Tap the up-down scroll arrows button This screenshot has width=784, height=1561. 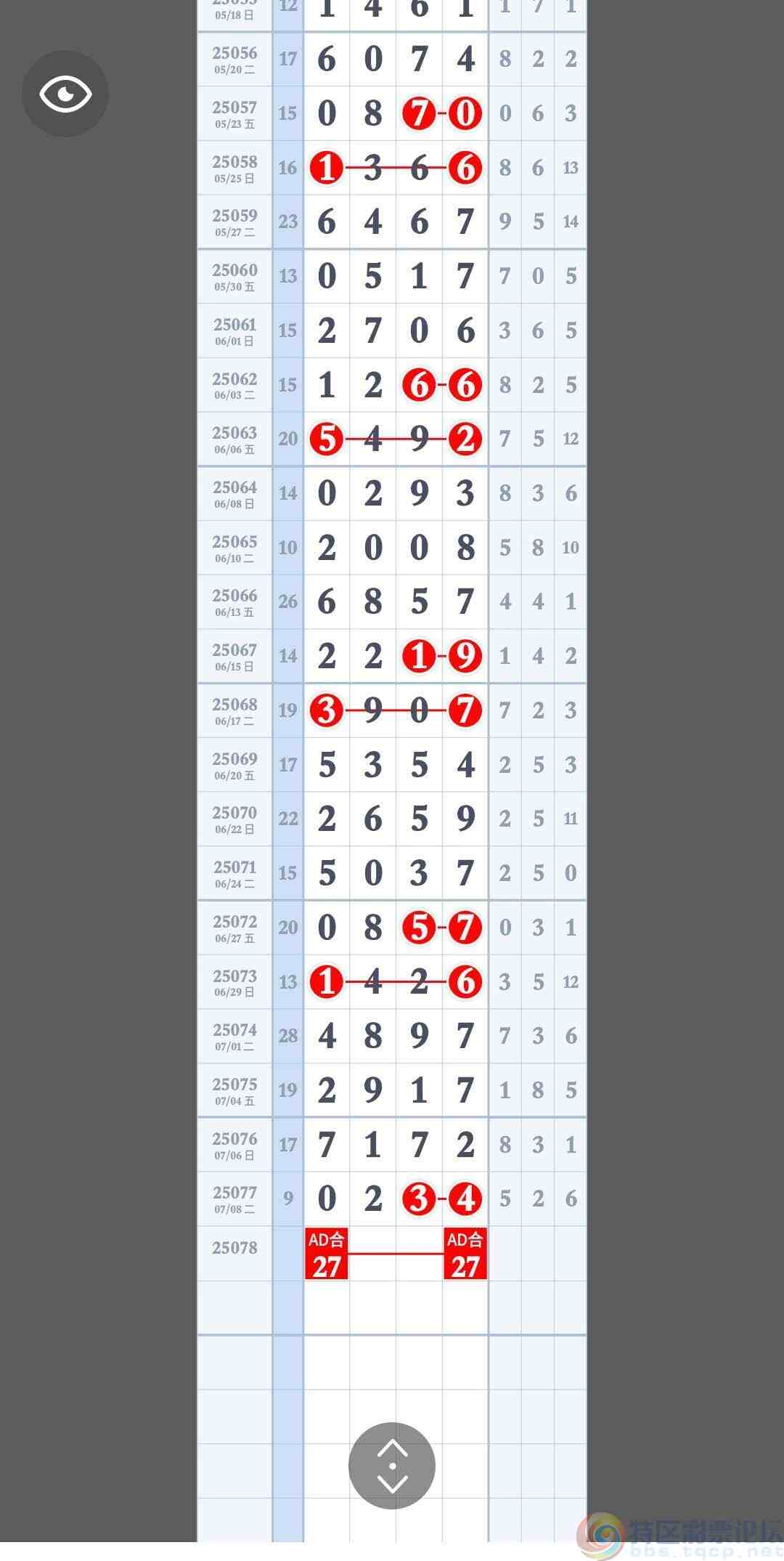[x=392, y=1465]
